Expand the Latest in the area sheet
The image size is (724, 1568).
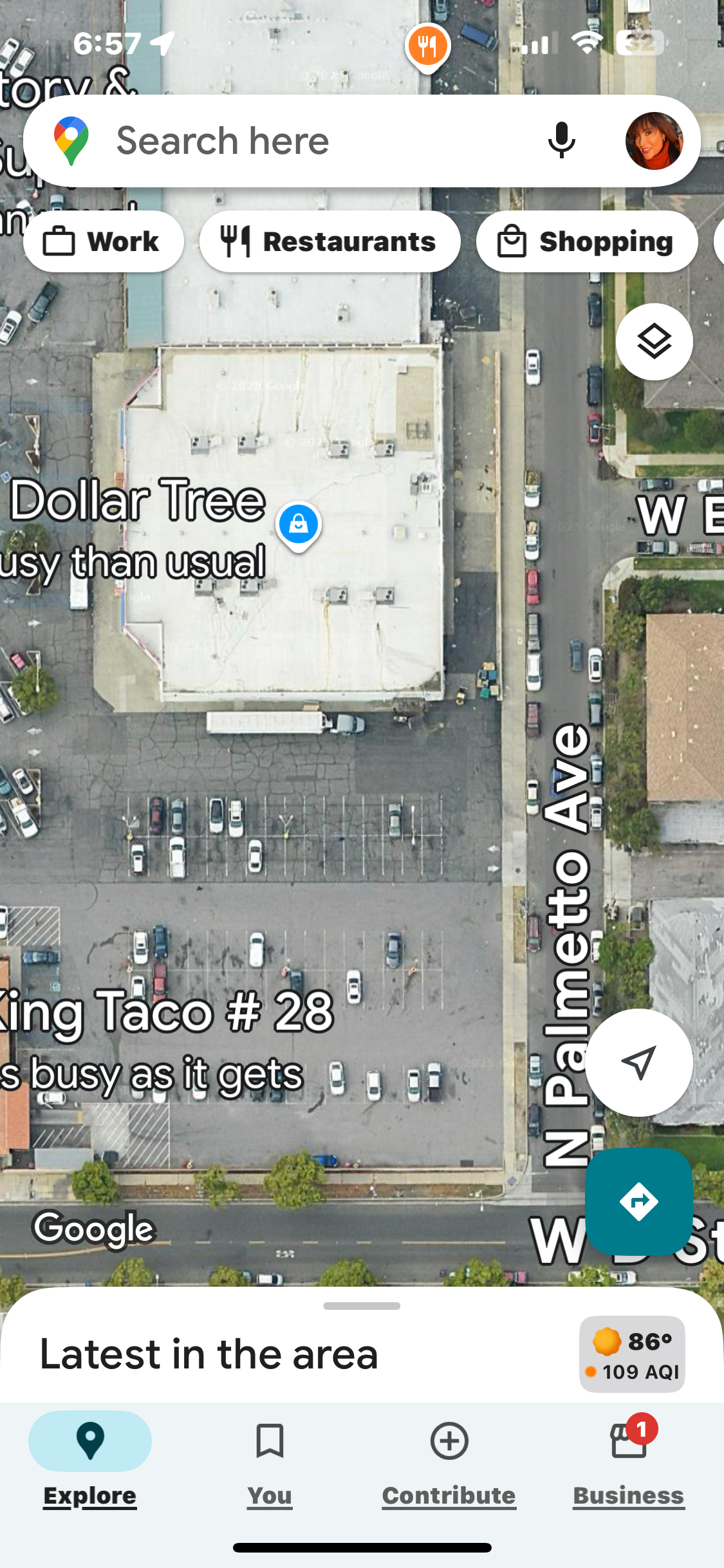[362, 1306]
